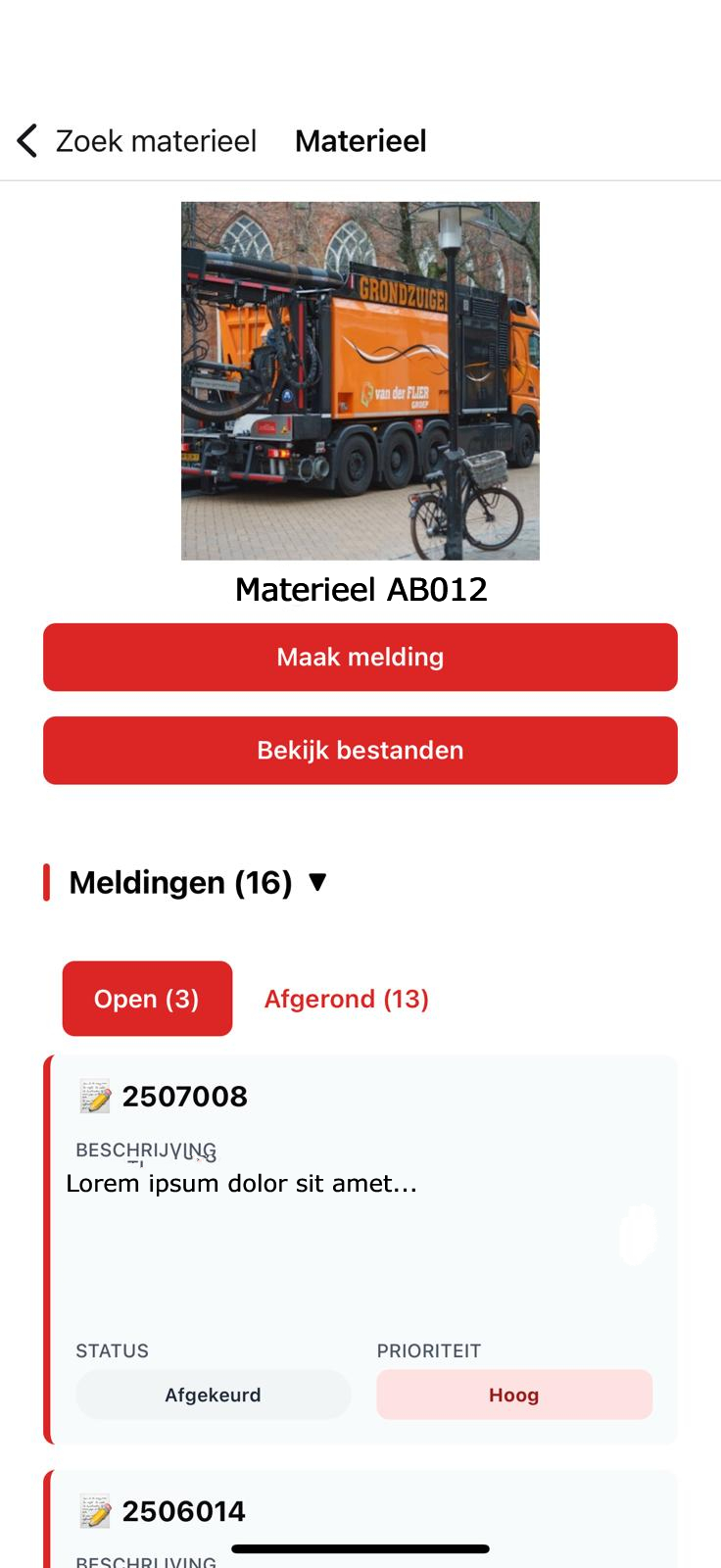Open Bekijk bestanden
721x1568 pixels.
(x=360, y=750)
